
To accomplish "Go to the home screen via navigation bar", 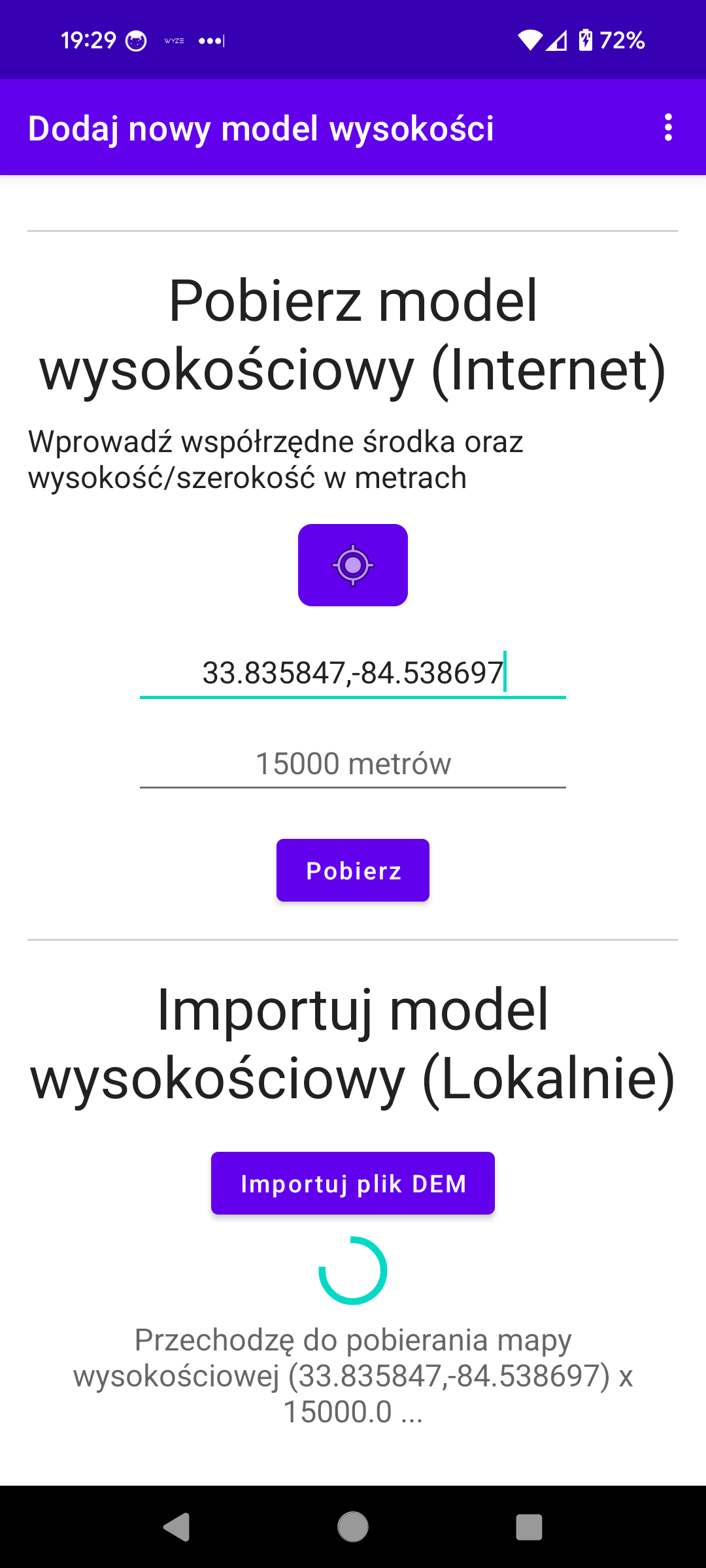I will tap(353, 1527).
